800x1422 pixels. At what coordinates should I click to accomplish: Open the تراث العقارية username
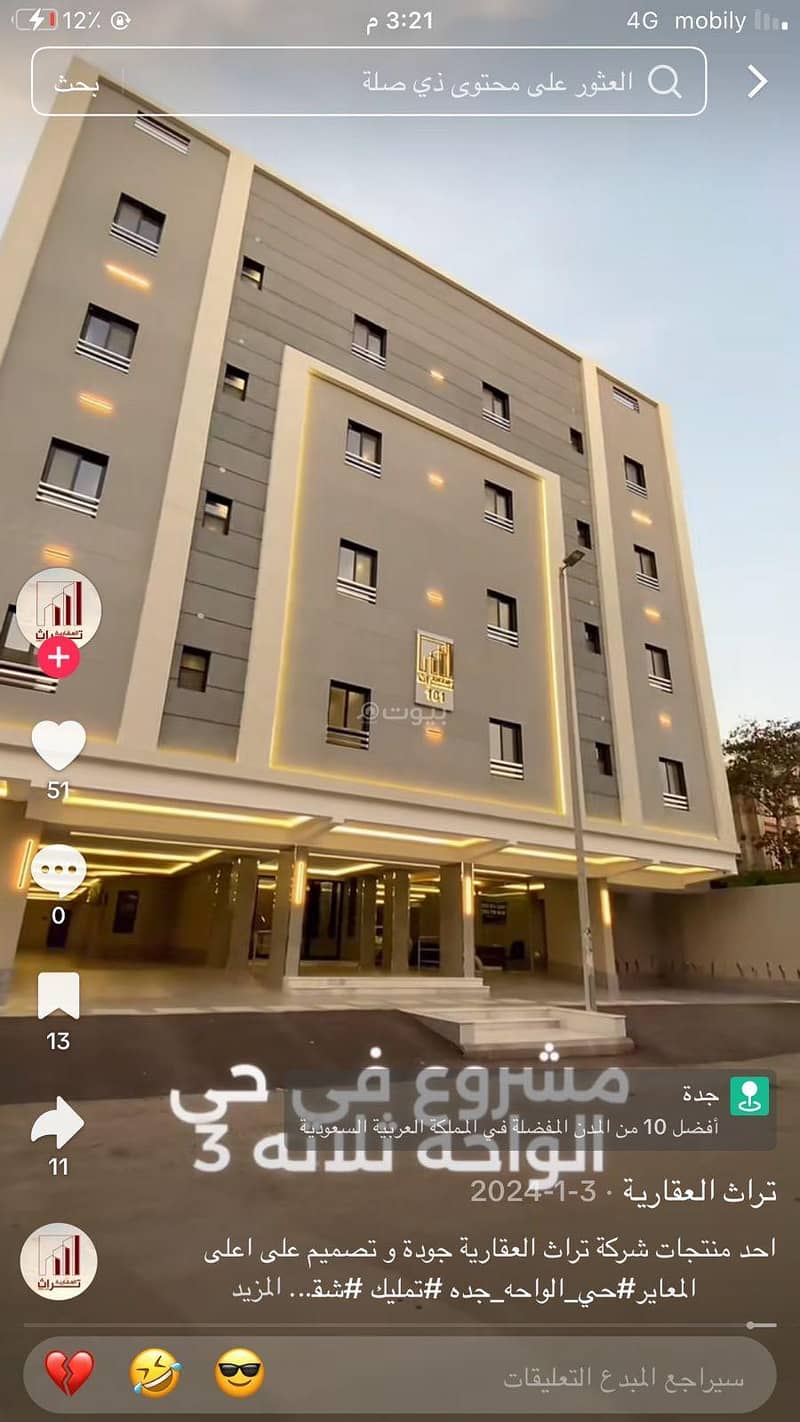point(700,1190)
